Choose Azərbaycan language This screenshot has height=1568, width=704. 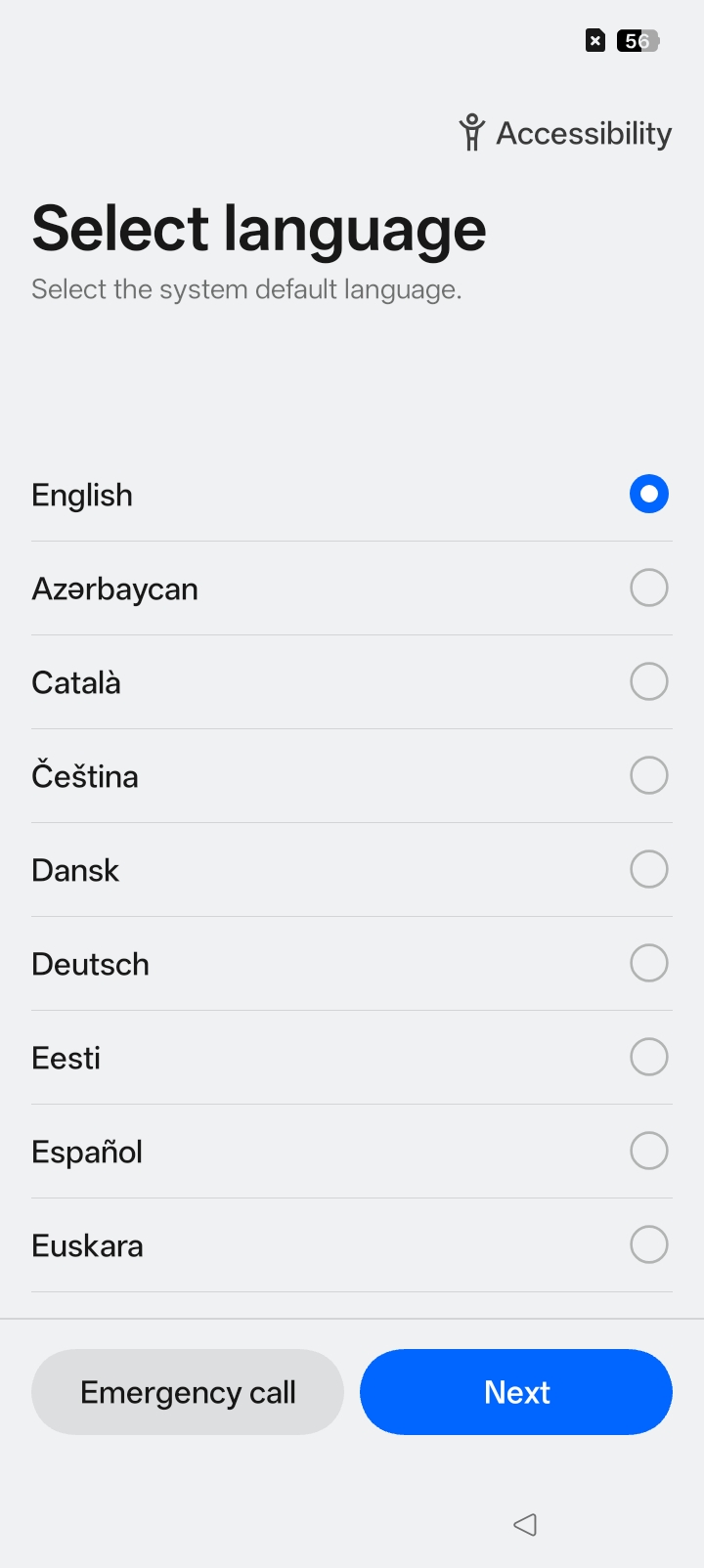(x=352, y=588)
